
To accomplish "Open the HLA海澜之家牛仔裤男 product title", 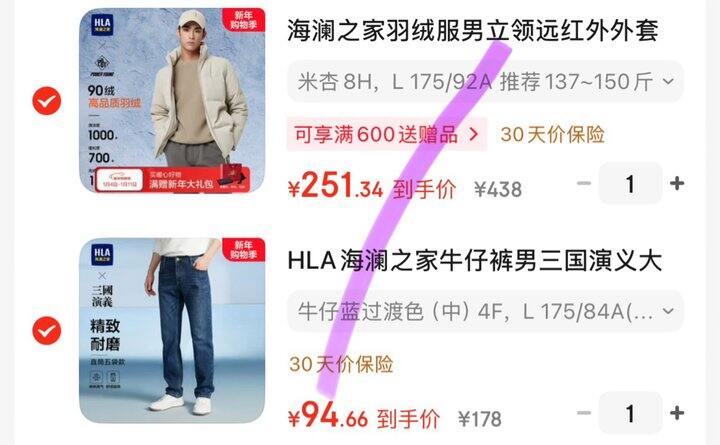I will [x=474, y=260].
